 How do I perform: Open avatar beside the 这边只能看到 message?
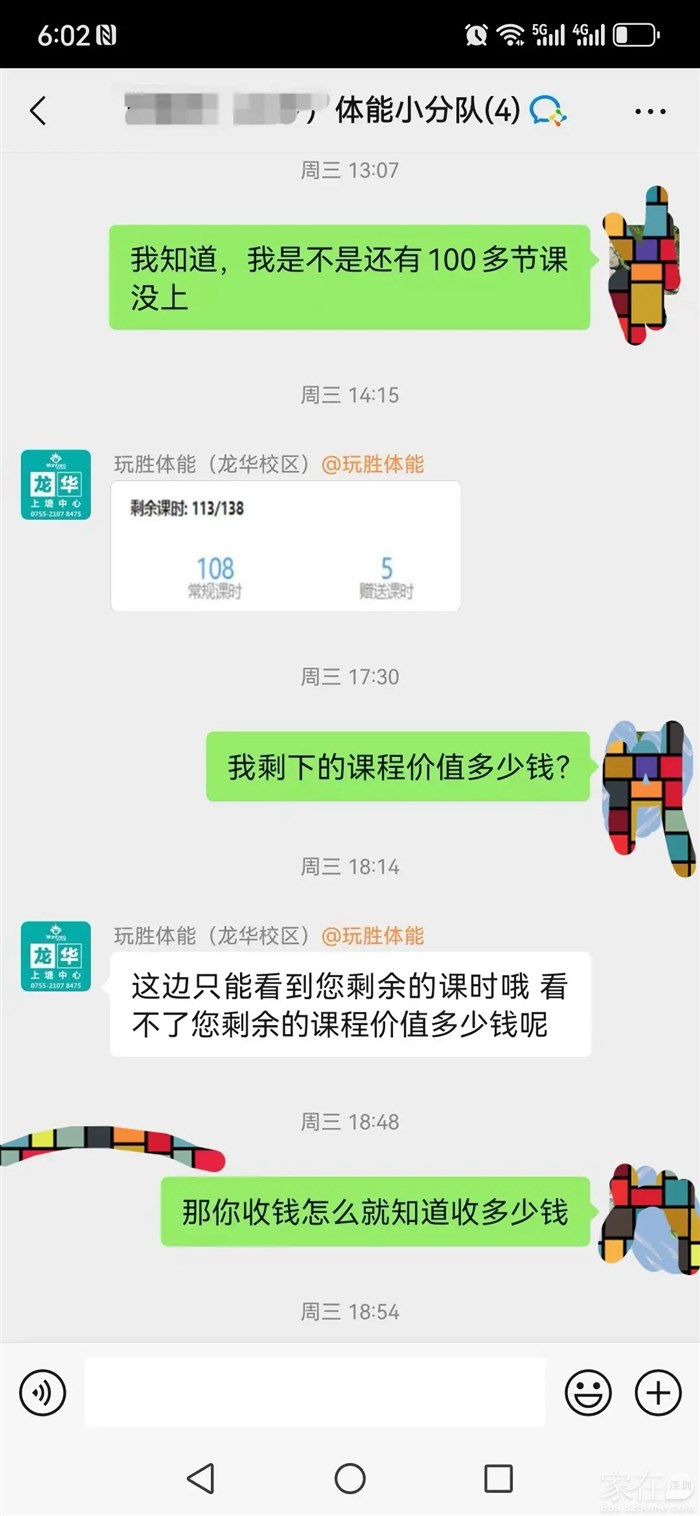pyautogui.click(x=56, y=957)
